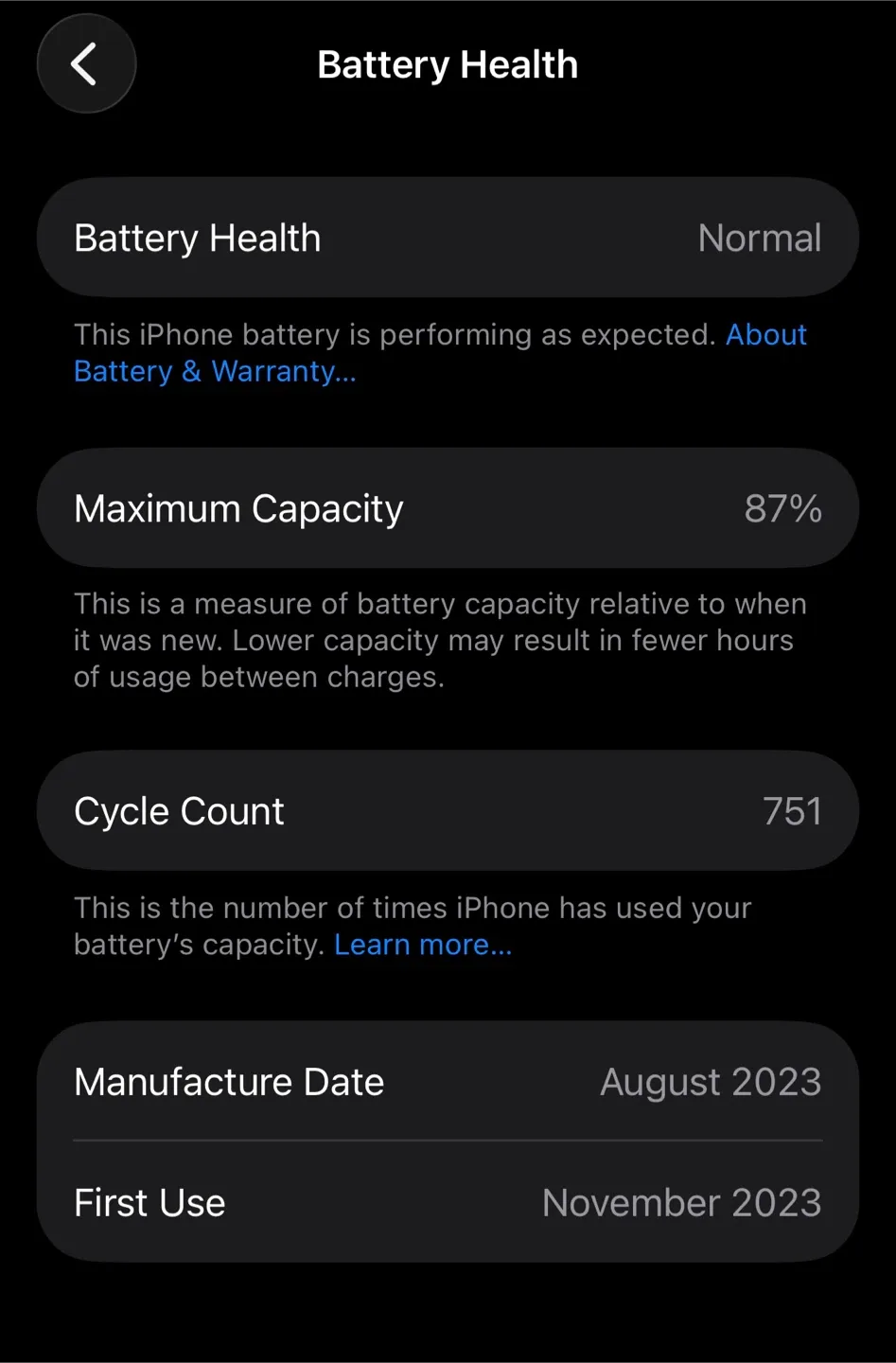Select the Manufacture Date row
Screen dimensions: 896x1363
(448, 1082)
